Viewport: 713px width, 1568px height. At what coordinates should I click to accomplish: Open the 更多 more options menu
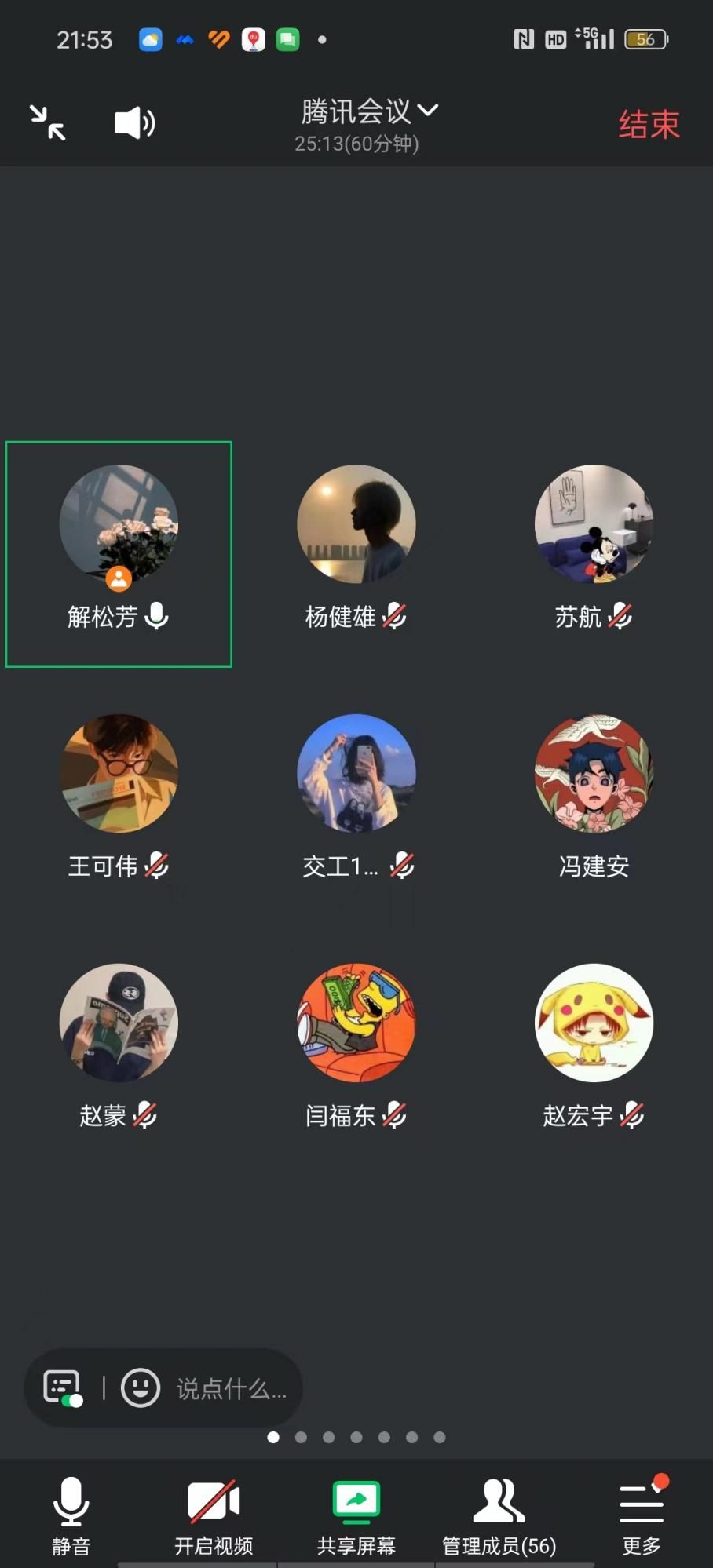(x=641, y=1515)
